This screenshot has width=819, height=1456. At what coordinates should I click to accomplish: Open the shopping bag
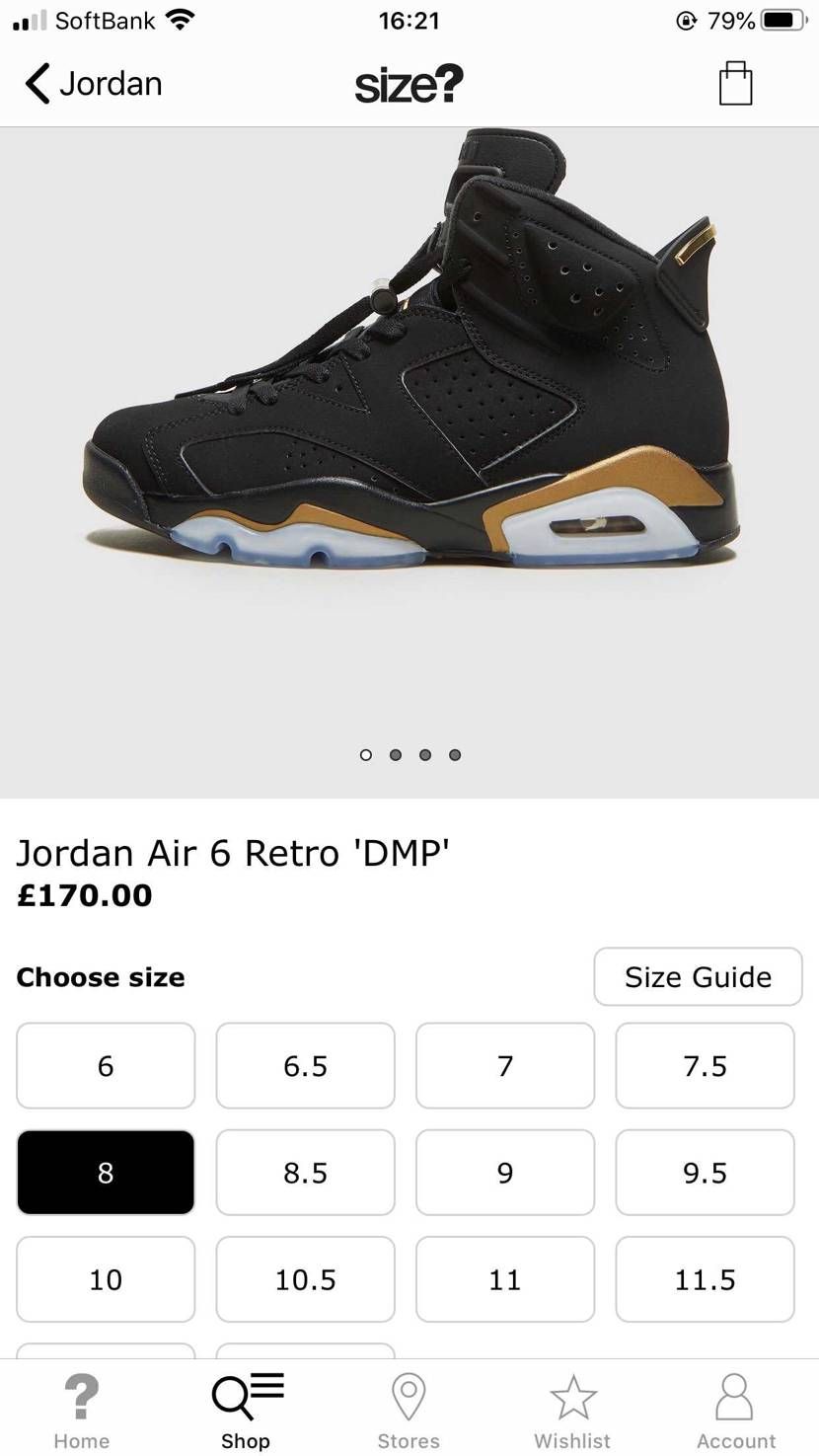click(x=735, y=83)
